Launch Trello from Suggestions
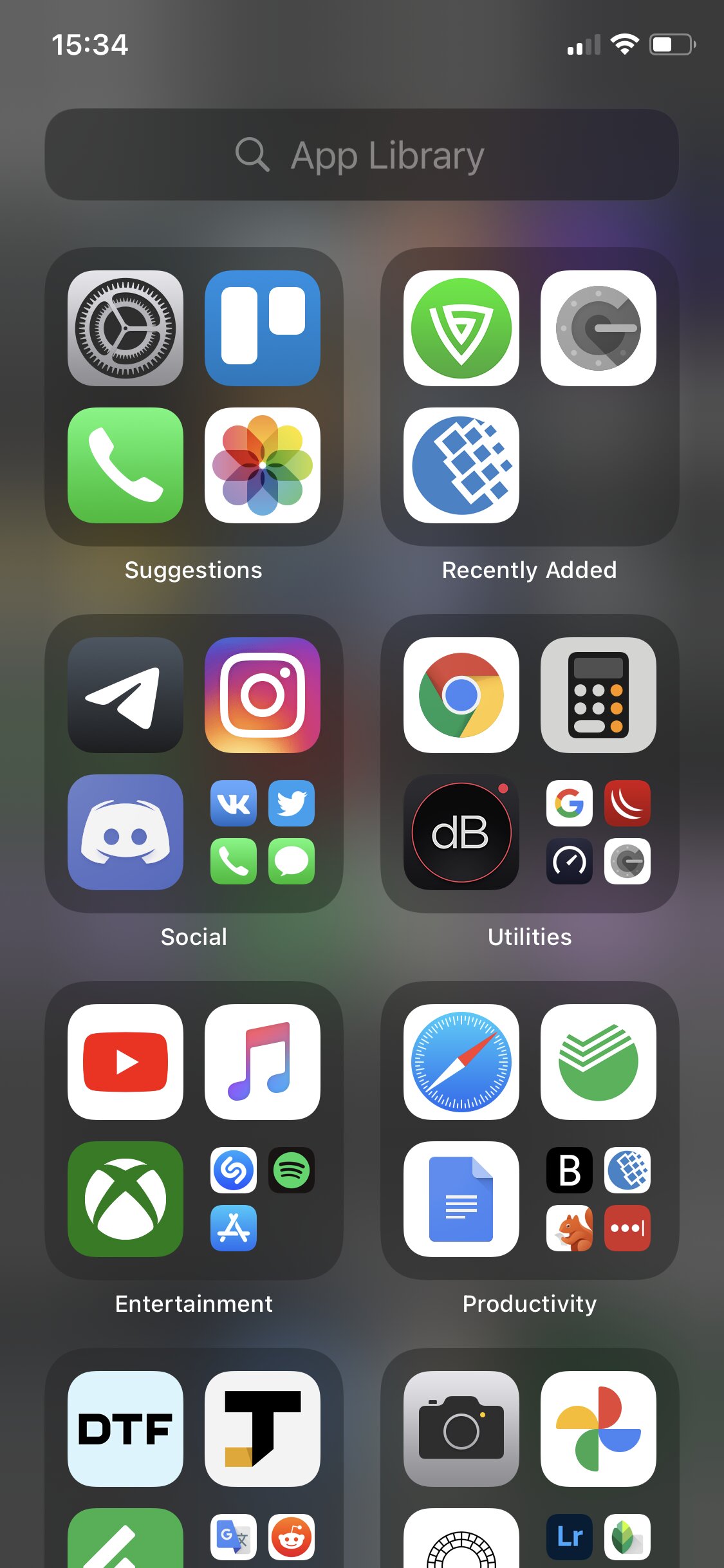The image size is (724, 1568). 263,328
